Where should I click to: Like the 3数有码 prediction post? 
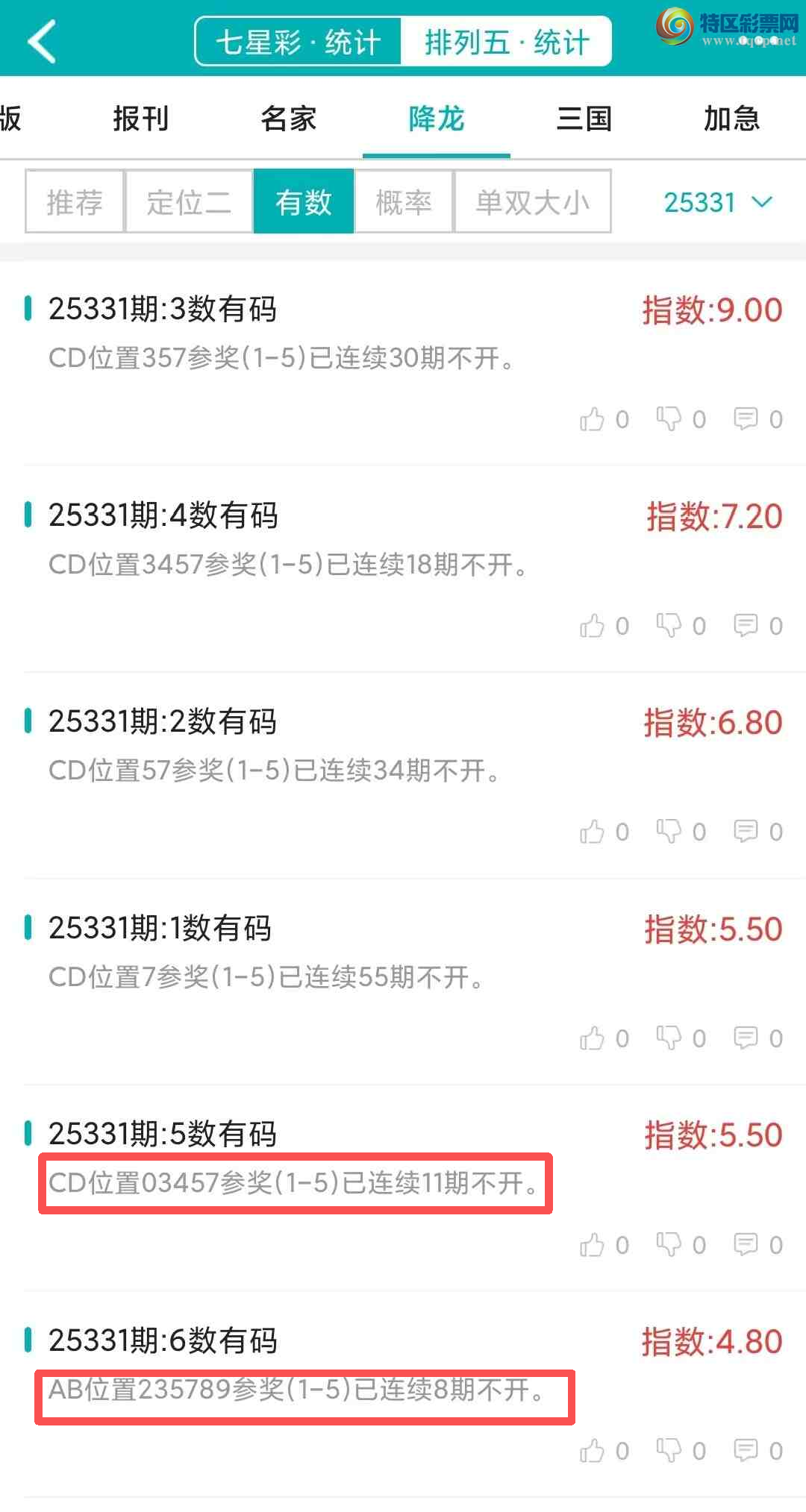595,419
